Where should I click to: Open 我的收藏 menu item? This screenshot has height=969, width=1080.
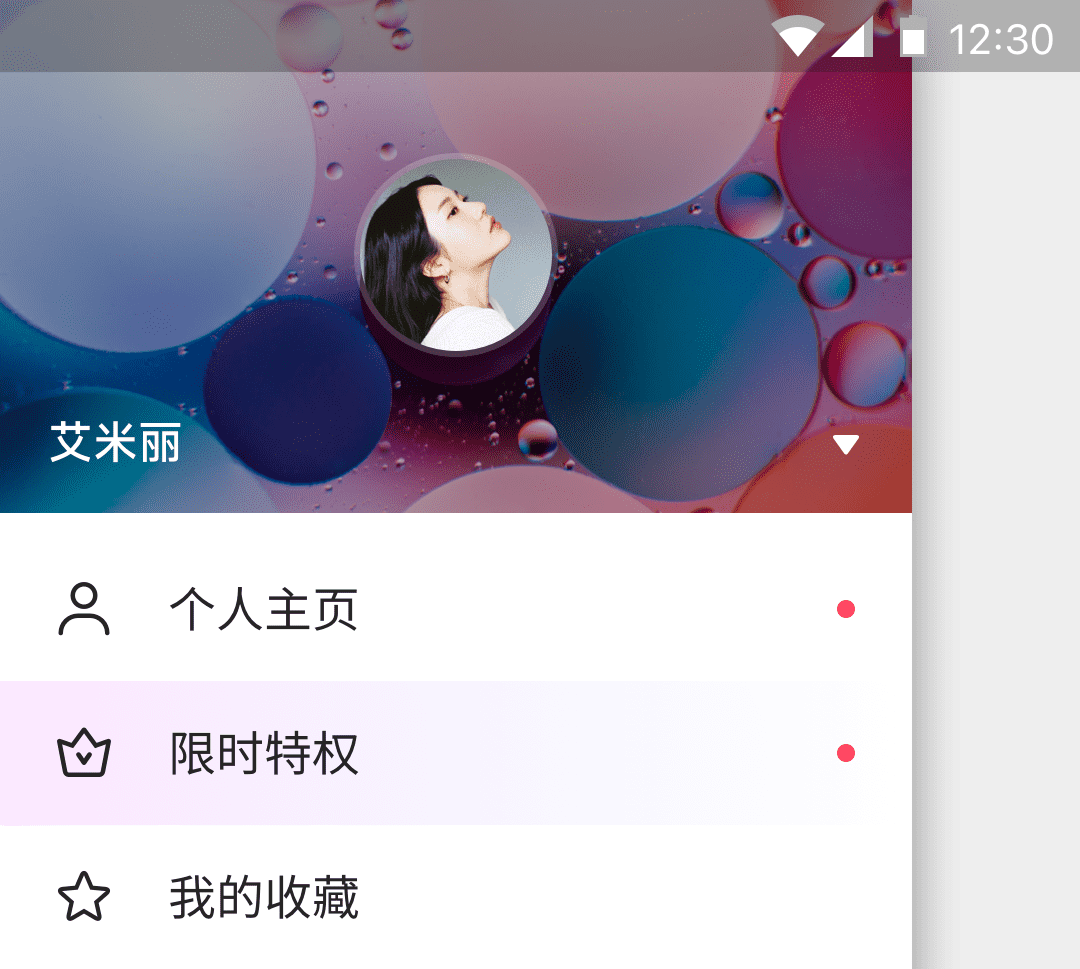tap(264, 897)
